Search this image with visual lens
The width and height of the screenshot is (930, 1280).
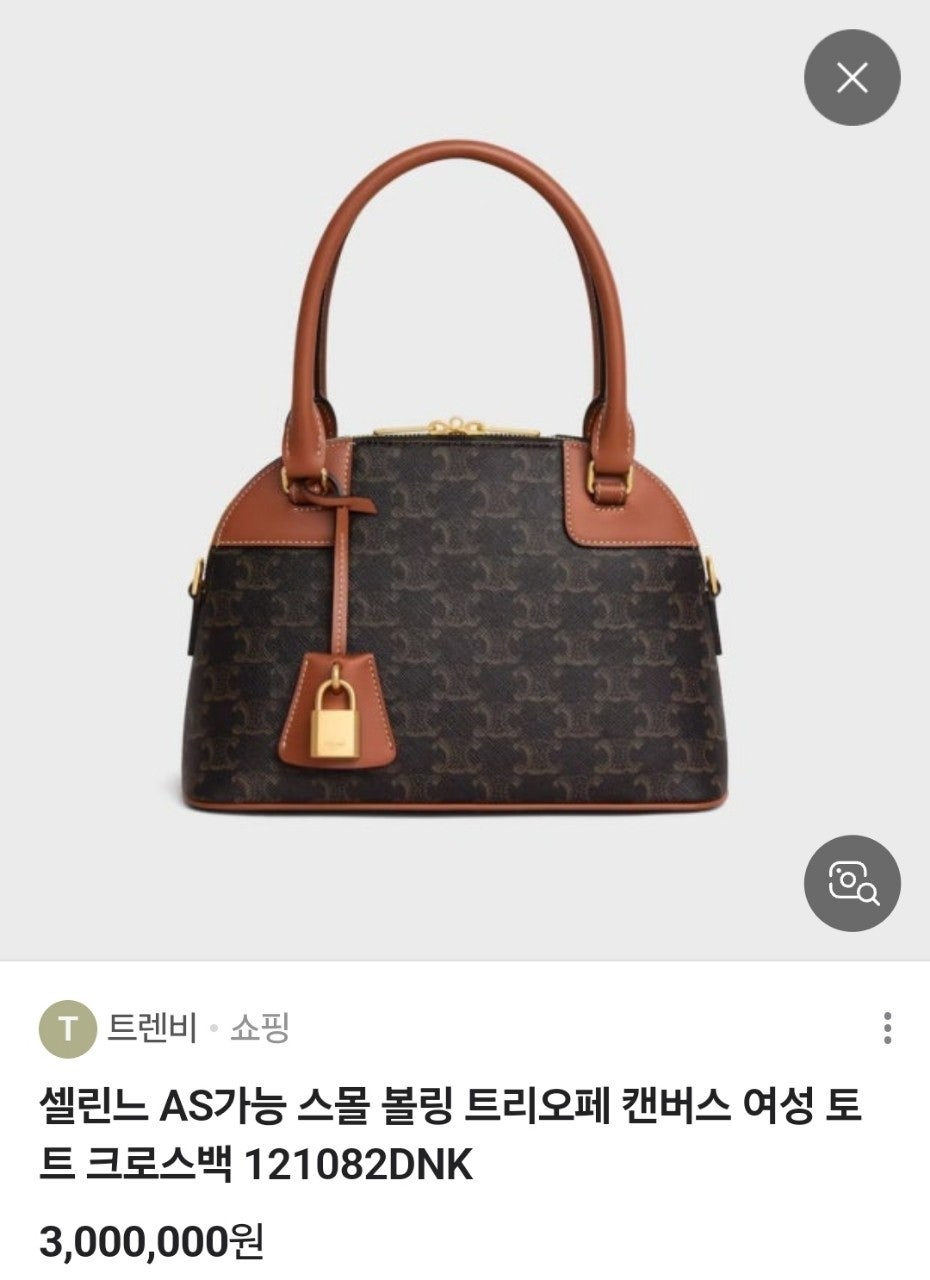click(852, 883)
